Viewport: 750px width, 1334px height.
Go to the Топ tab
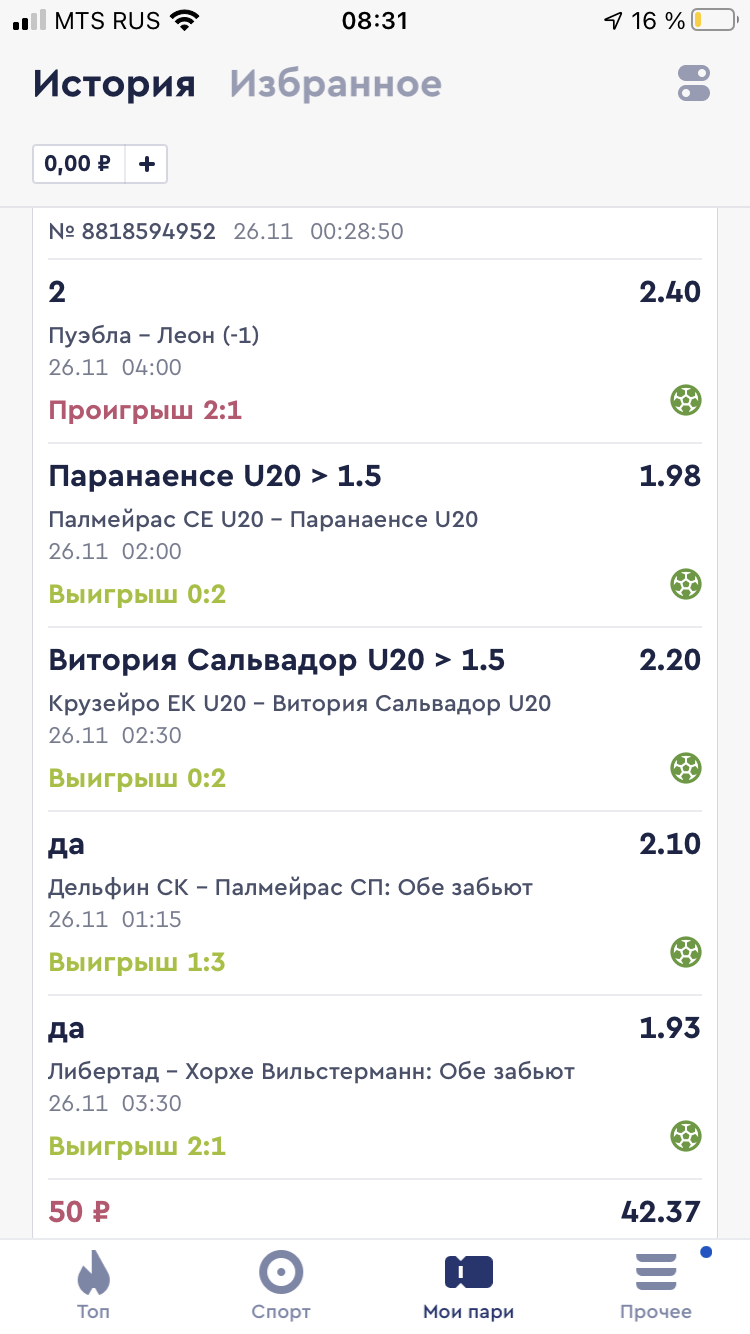click(x=93, y=1286)
